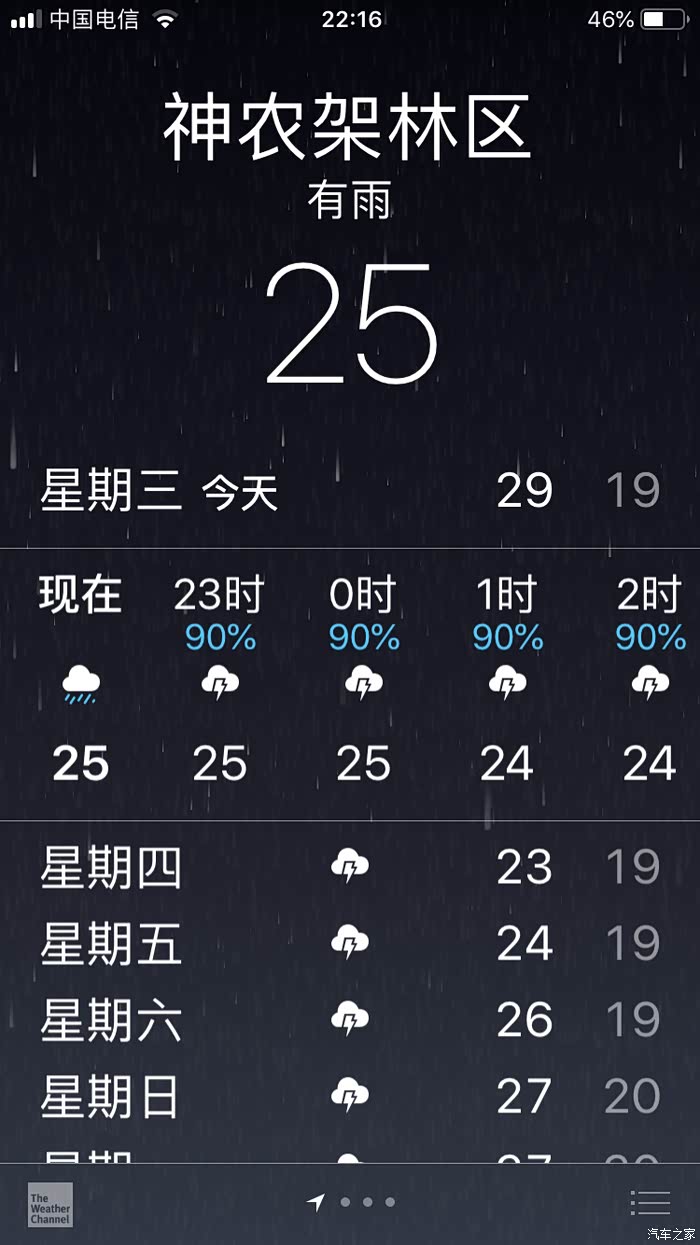Open The Weather Channel link

point(50,1204)
